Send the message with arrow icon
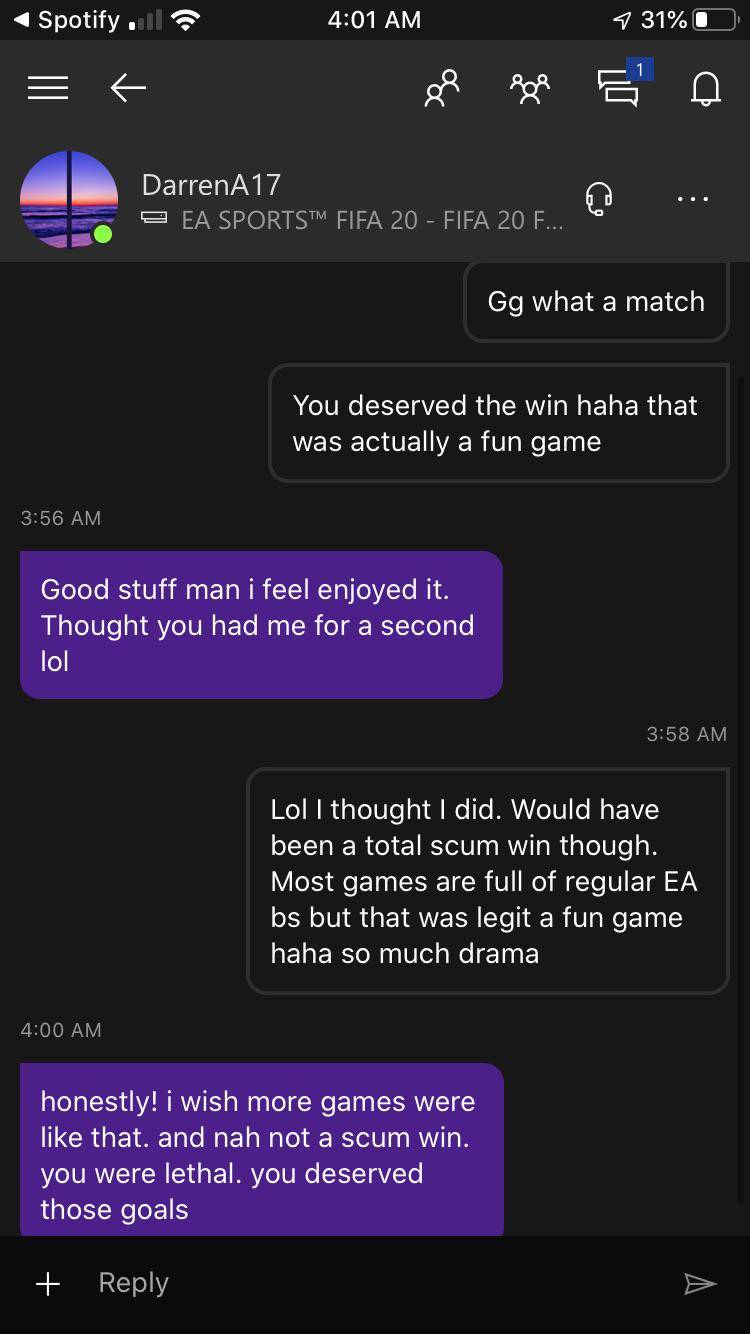 click(699, 1284)
